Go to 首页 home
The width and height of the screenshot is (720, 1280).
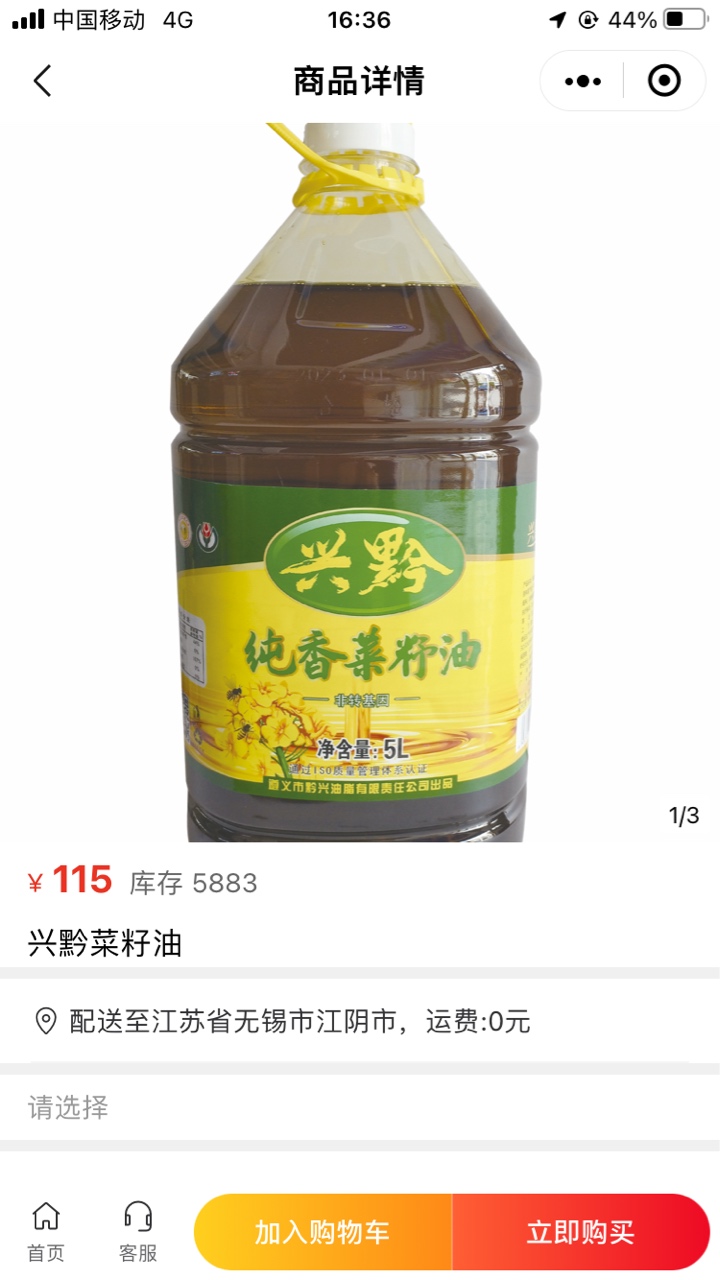coord(46,1232)
